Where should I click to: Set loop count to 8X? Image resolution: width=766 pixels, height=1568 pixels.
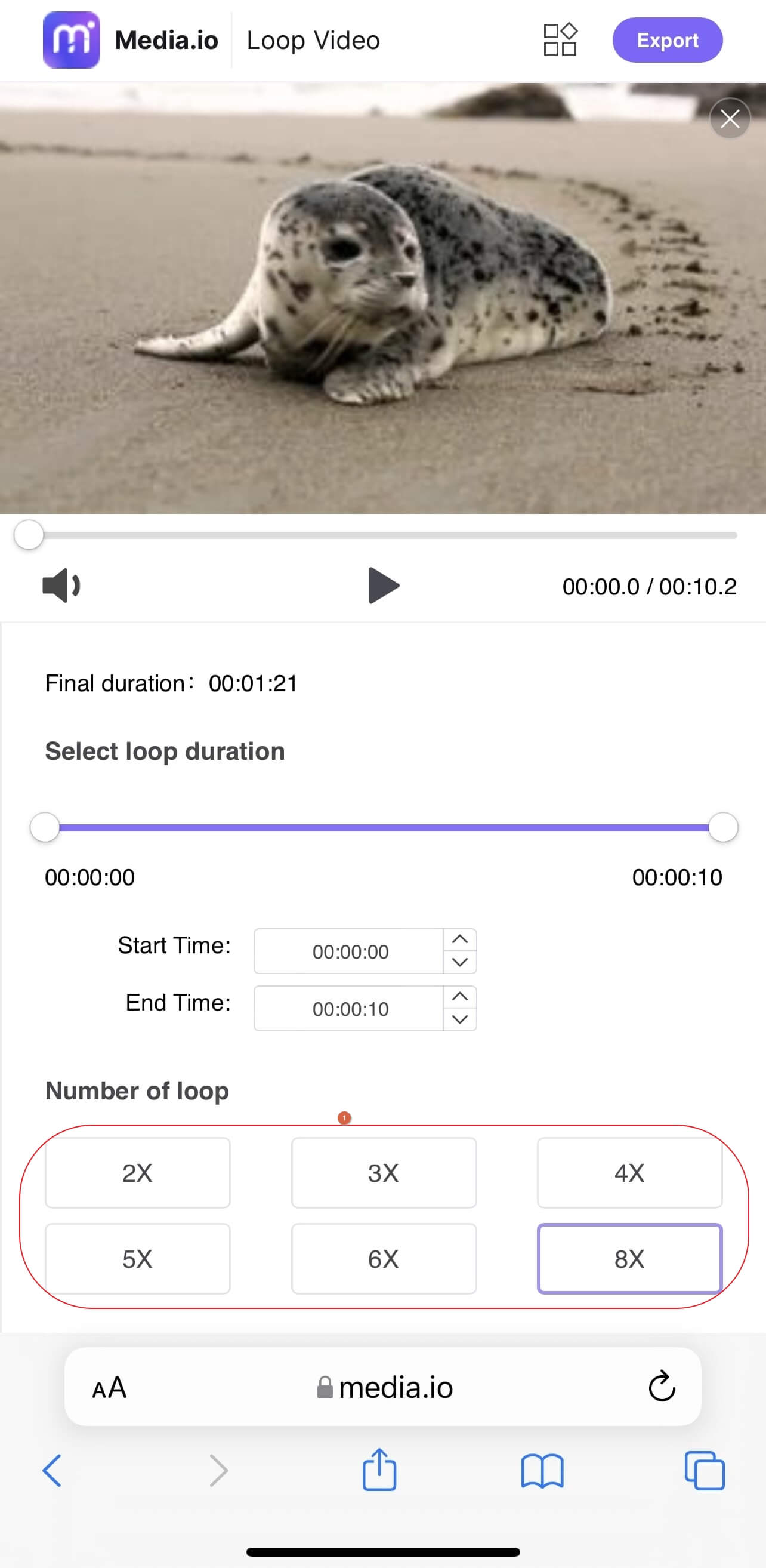tap(629, 1259)
